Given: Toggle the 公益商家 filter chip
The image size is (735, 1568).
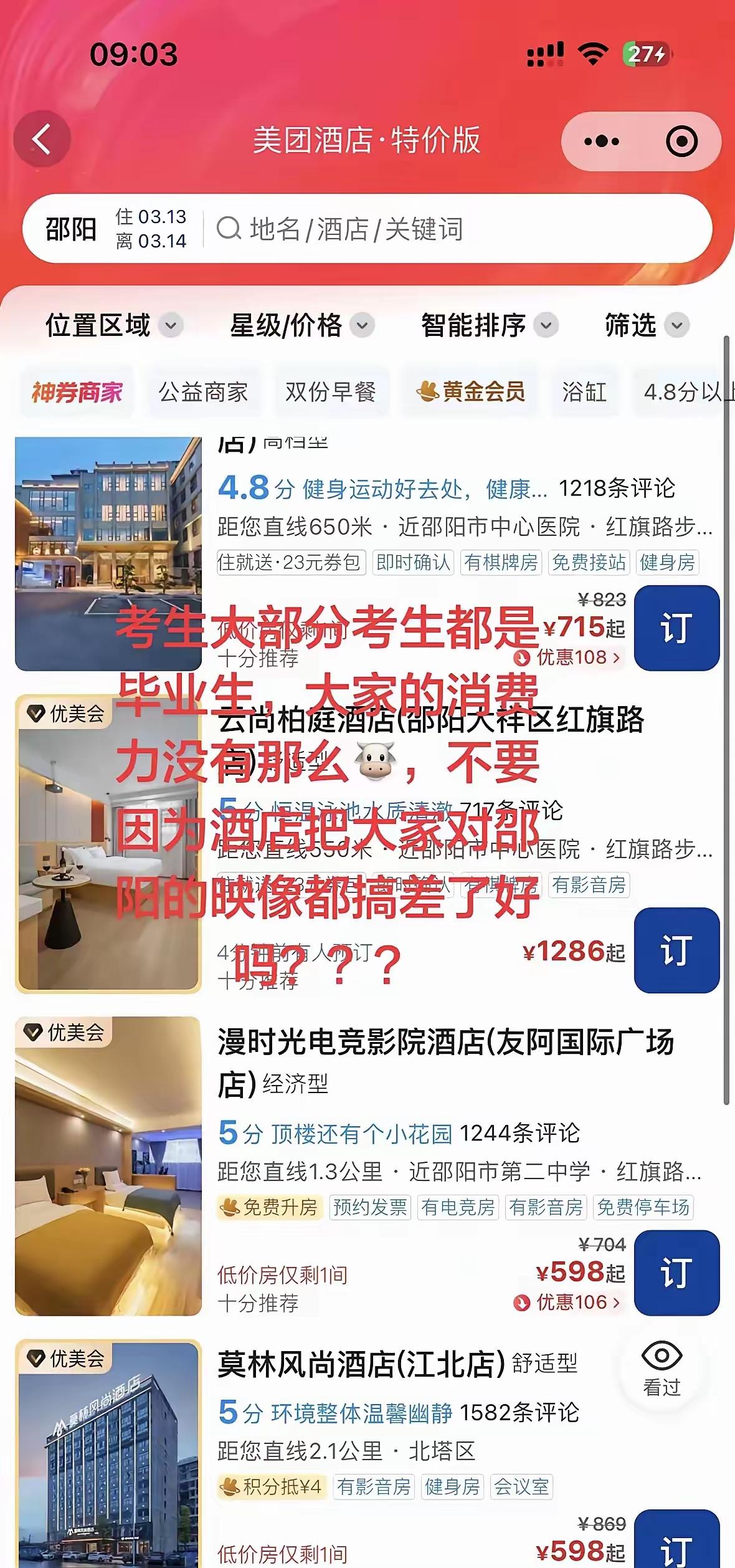Looking at the screenshot, I should (x=204, y=393).
